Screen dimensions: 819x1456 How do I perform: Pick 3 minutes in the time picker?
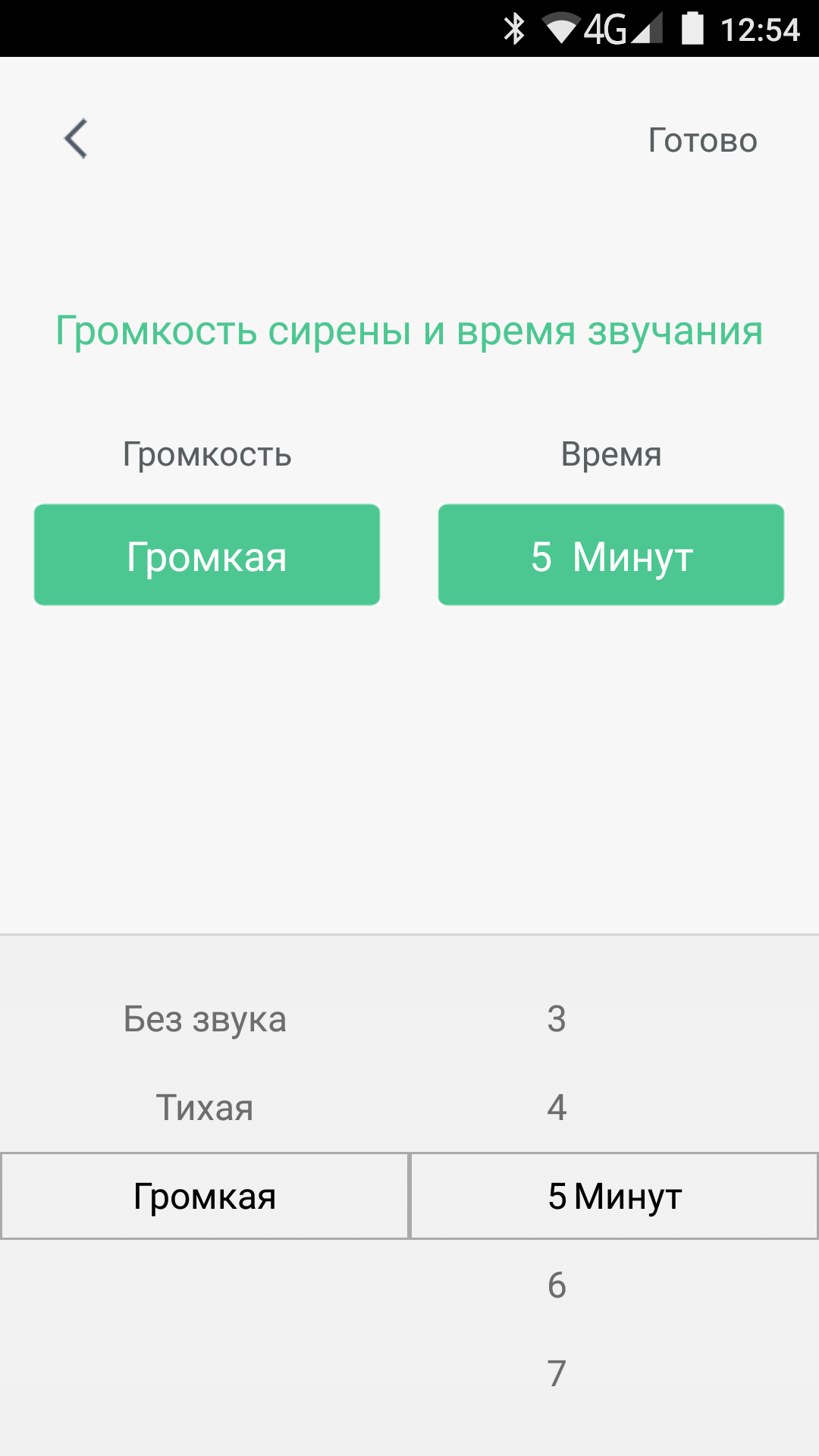[557, 1019]
